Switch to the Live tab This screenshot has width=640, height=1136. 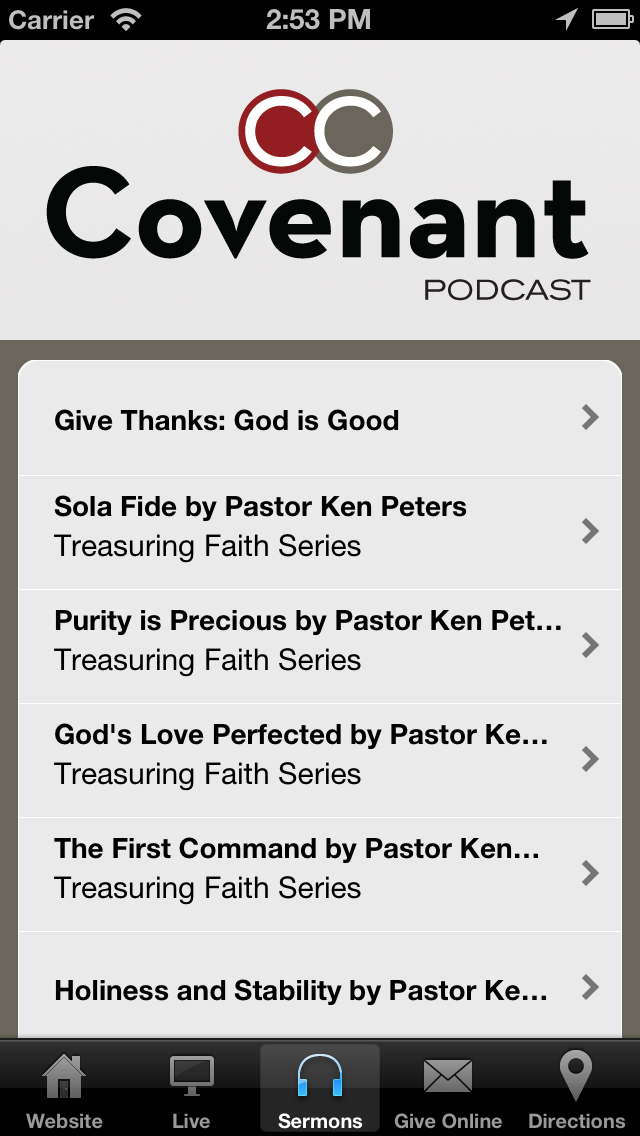pos(191,1089)
